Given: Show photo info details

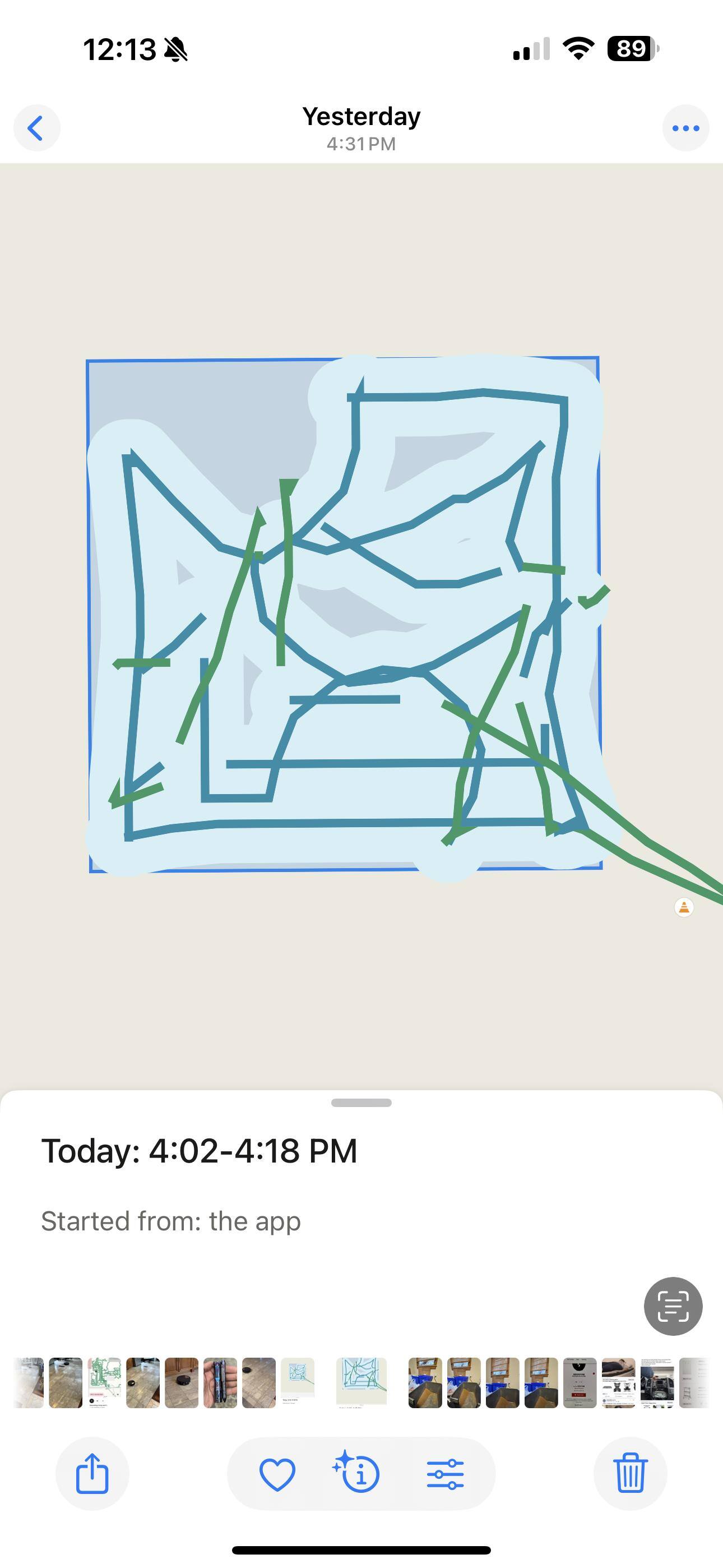Looking at the screenshot, I should [359, 1473].
